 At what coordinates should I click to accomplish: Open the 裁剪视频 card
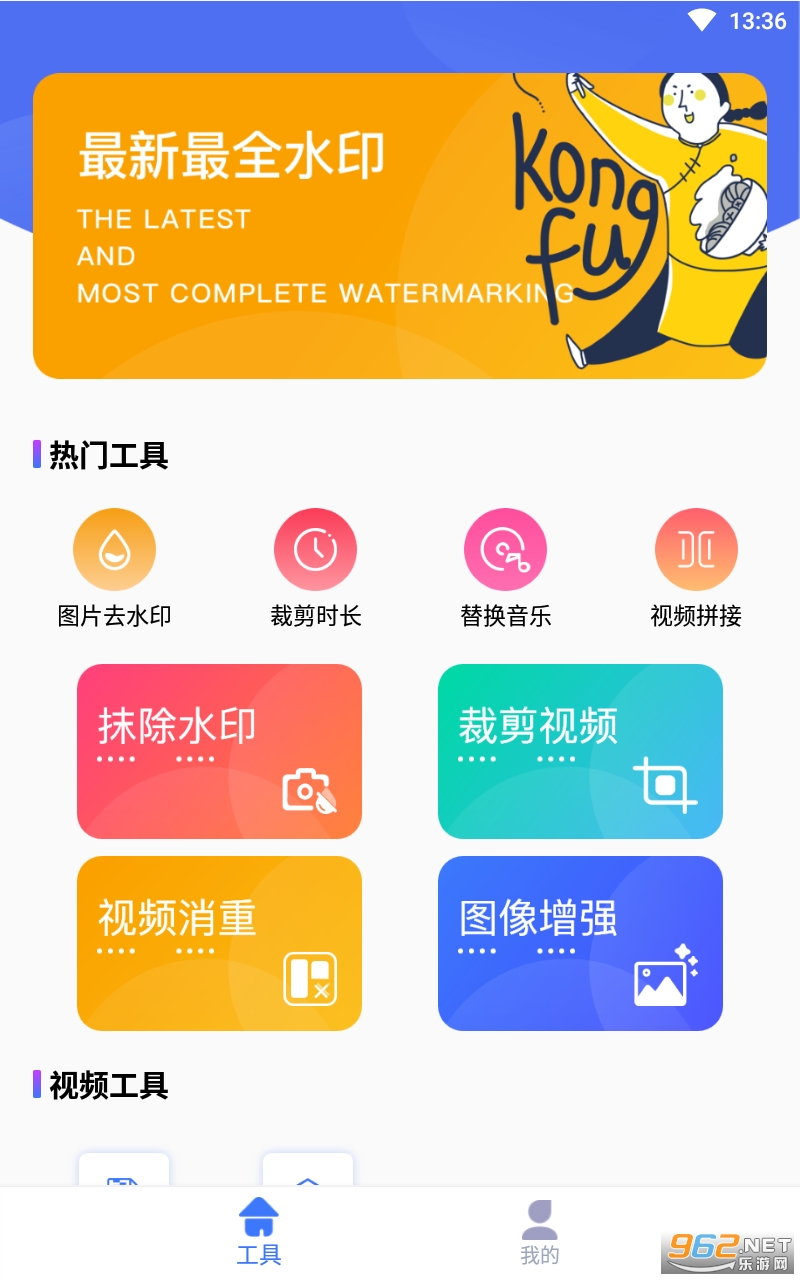[580, 751]
